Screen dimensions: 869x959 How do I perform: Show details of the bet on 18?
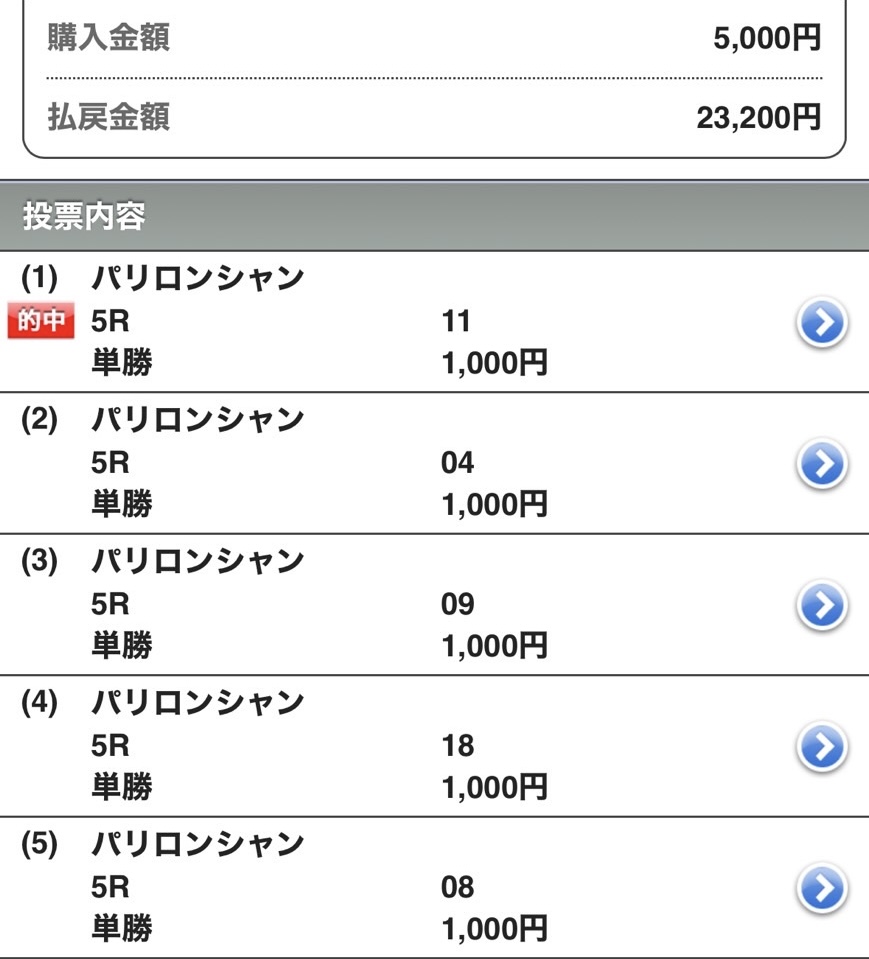[x=822, y=747]
